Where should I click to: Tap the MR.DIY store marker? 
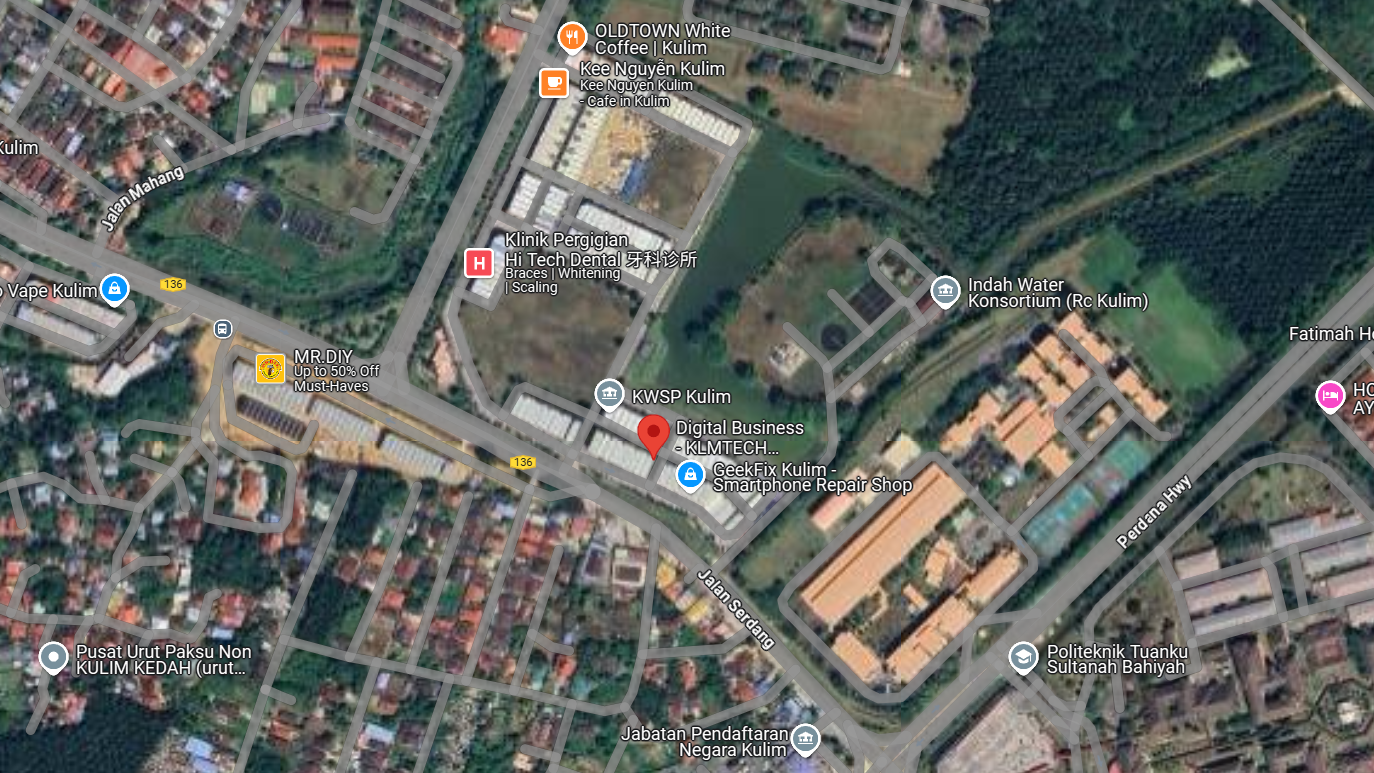pyautogui.click(x=270, y=369)
